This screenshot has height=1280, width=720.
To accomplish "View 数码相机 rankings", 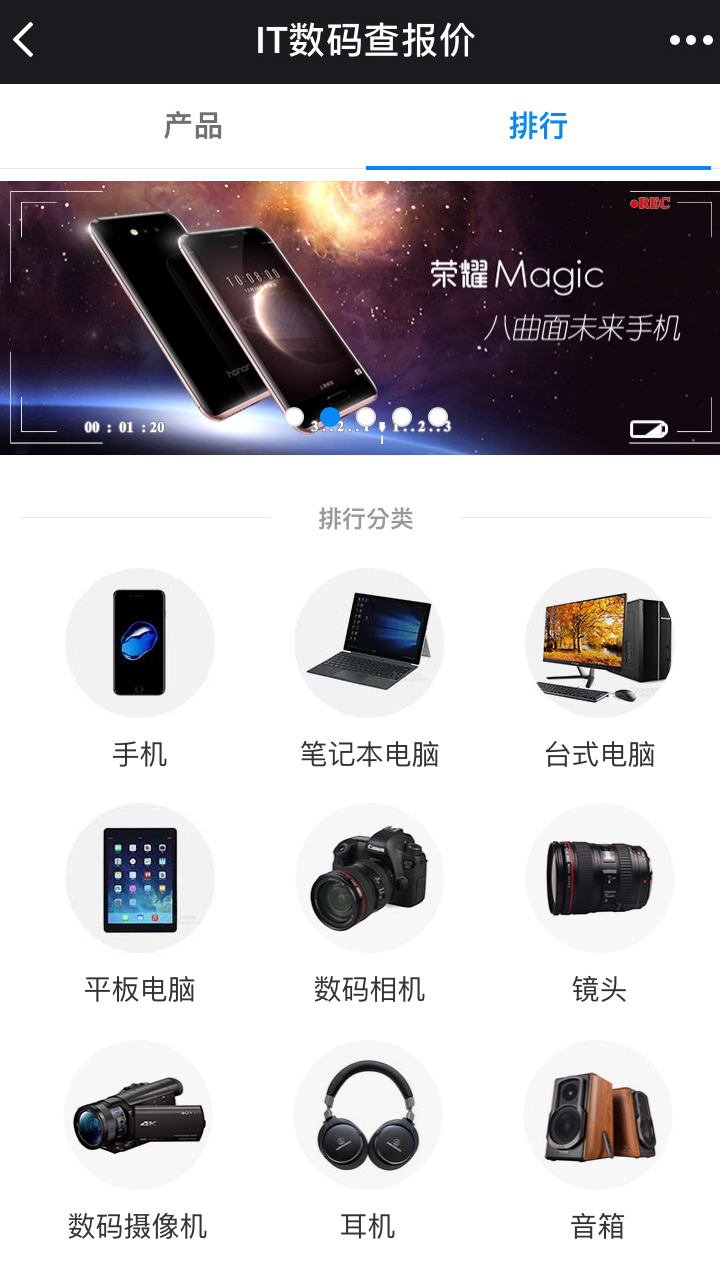I will (x=369, y=880).
